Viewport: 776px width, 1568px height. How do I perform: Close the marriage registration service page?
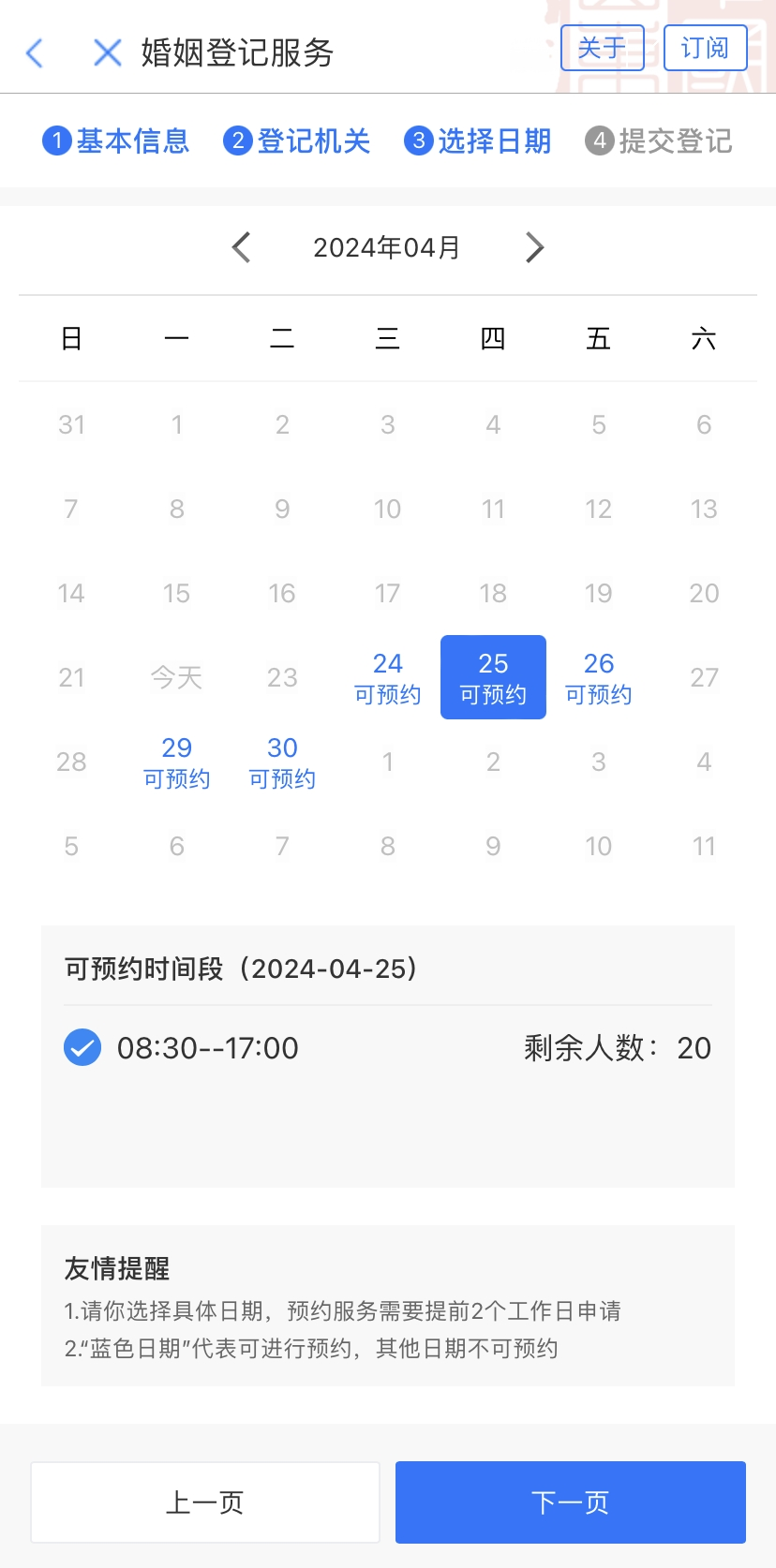(108, 52)
